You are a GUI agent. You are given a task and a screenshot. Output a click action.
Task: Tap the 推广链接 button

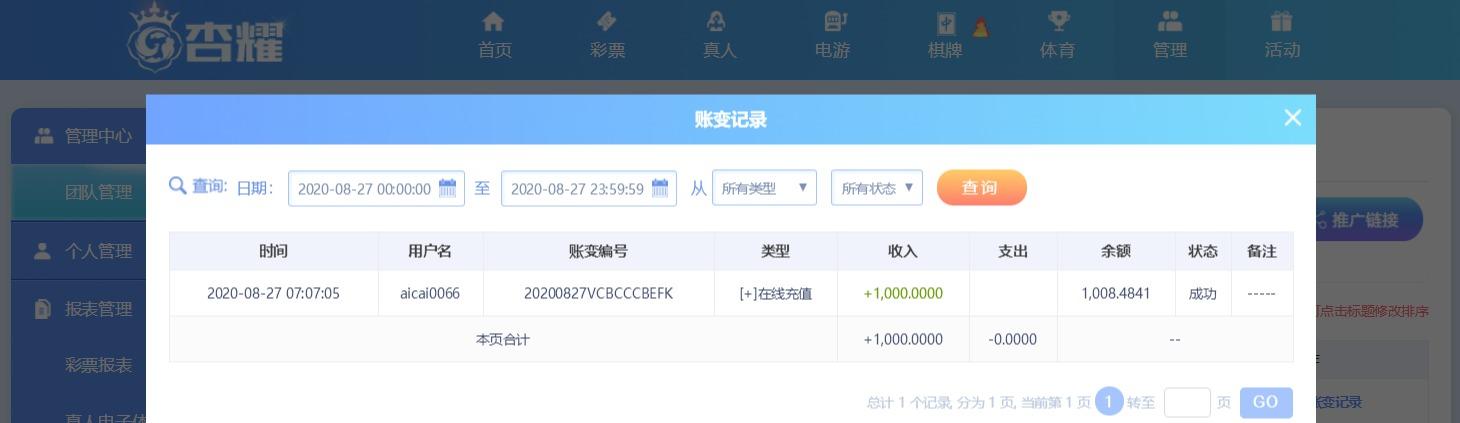click(1368, 220)
